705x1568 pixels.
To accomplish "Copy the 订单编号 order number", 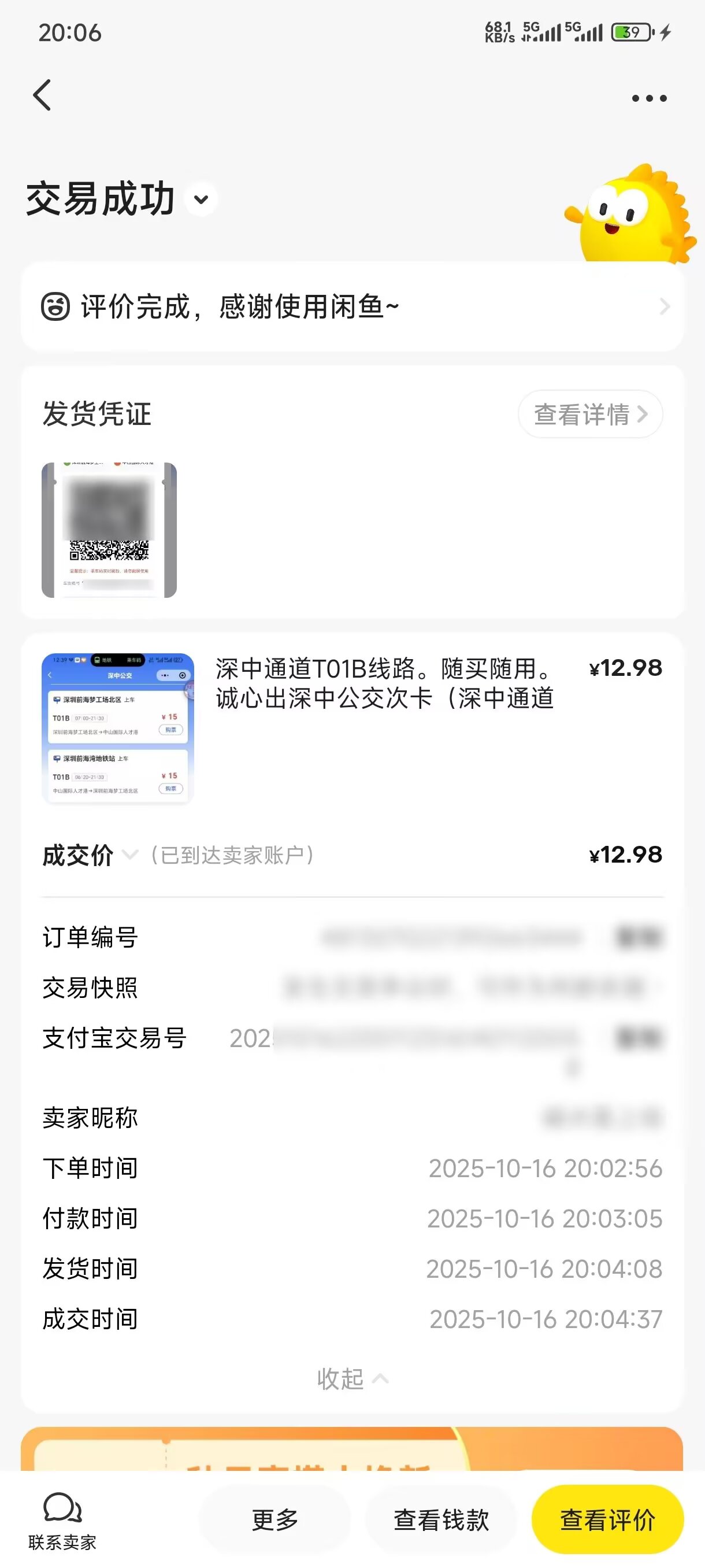I will [x=638, y=937].
